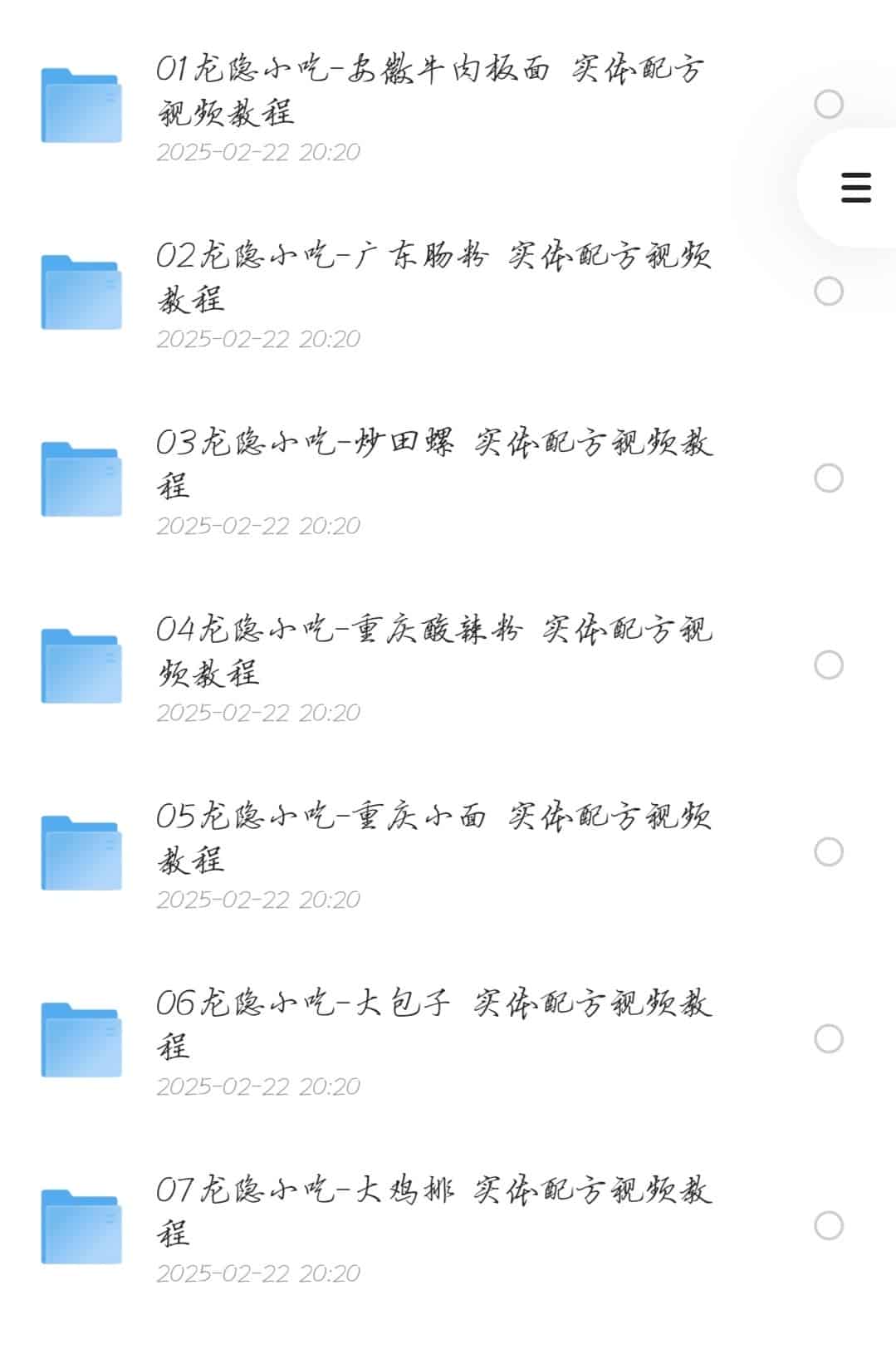
Task: Select the 01 安徽牛肉板面 folder circle
Action: pos(828,105)
